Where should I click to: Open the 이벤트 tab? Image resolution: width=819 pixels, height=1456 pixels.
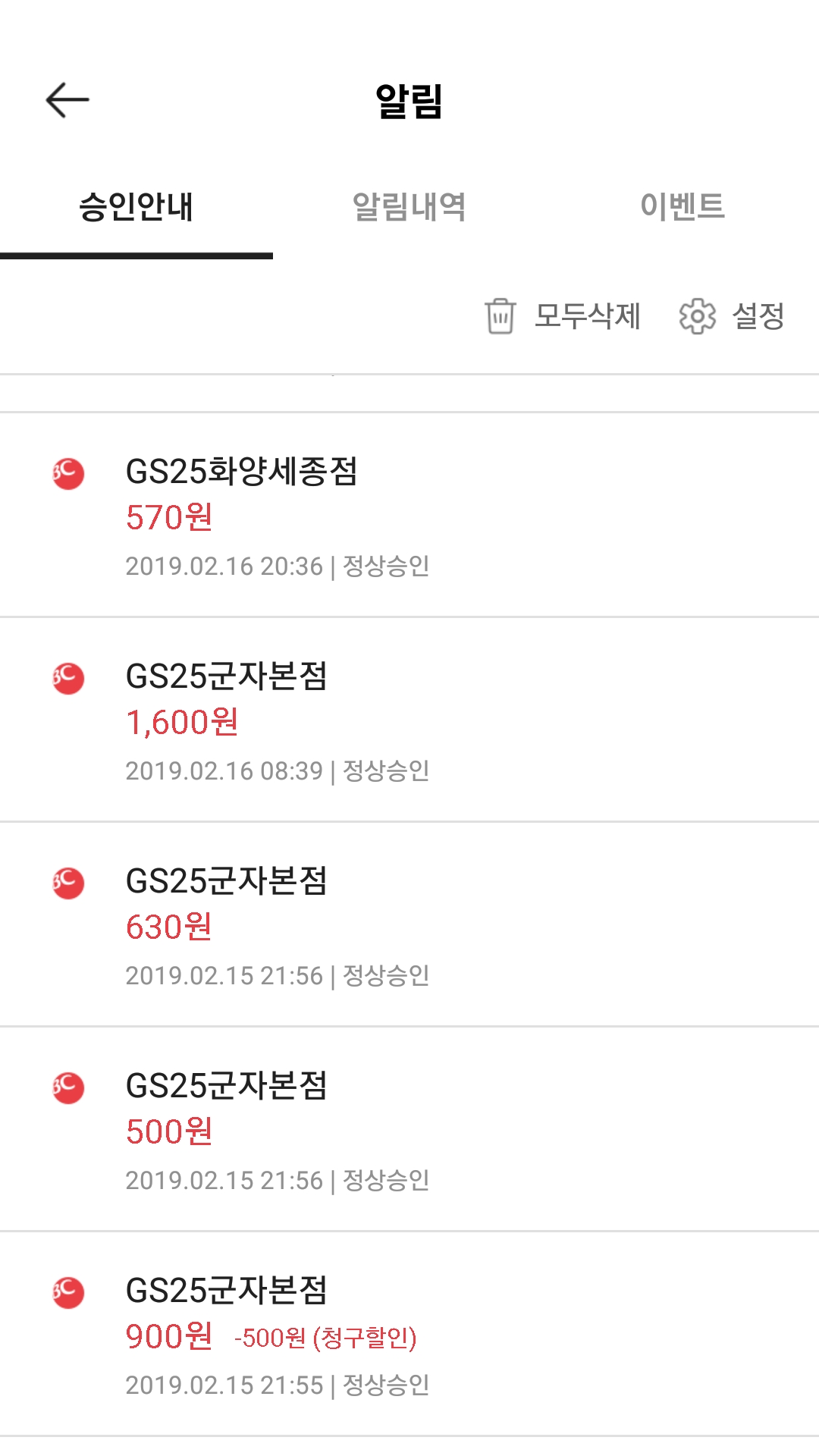point(682,206)
